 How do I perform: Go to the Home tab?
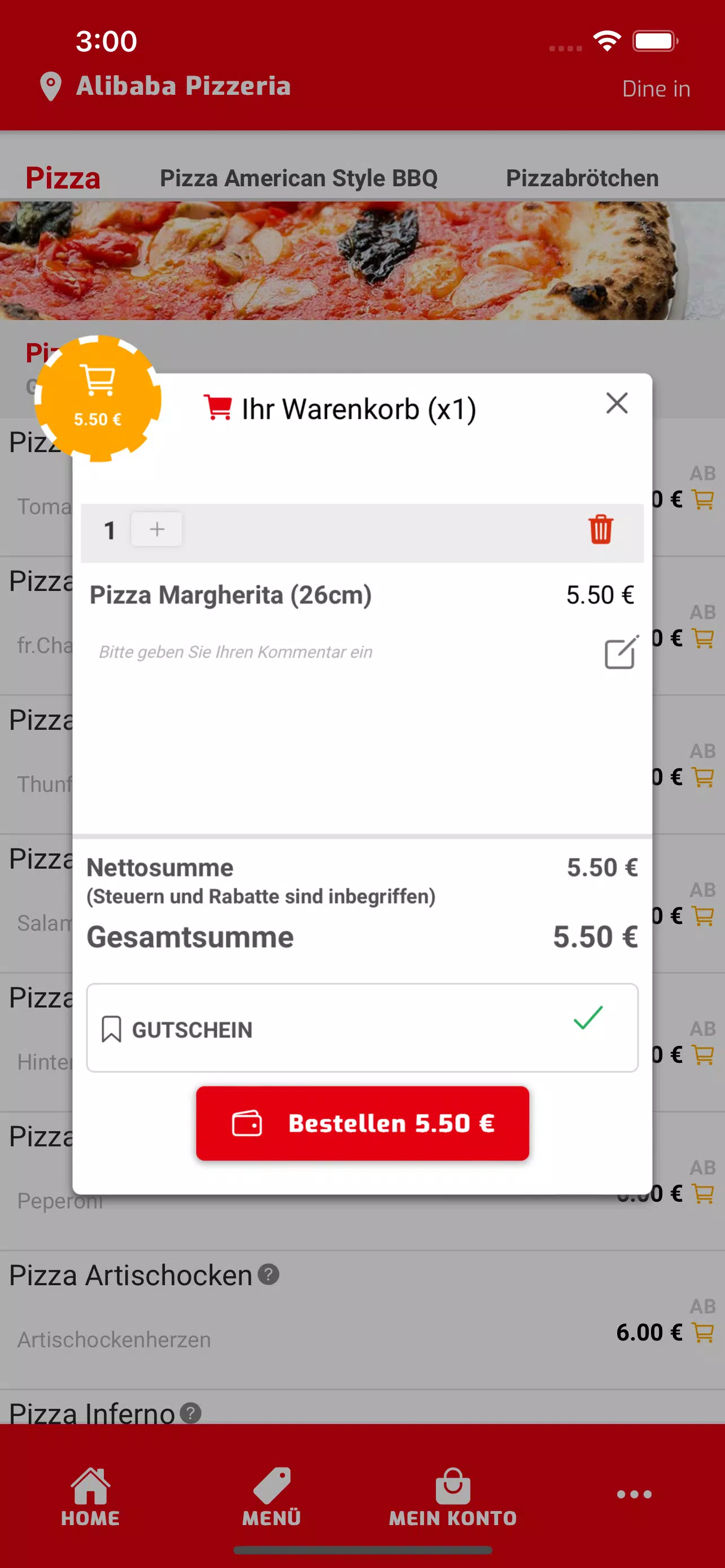click(90, 1497)
